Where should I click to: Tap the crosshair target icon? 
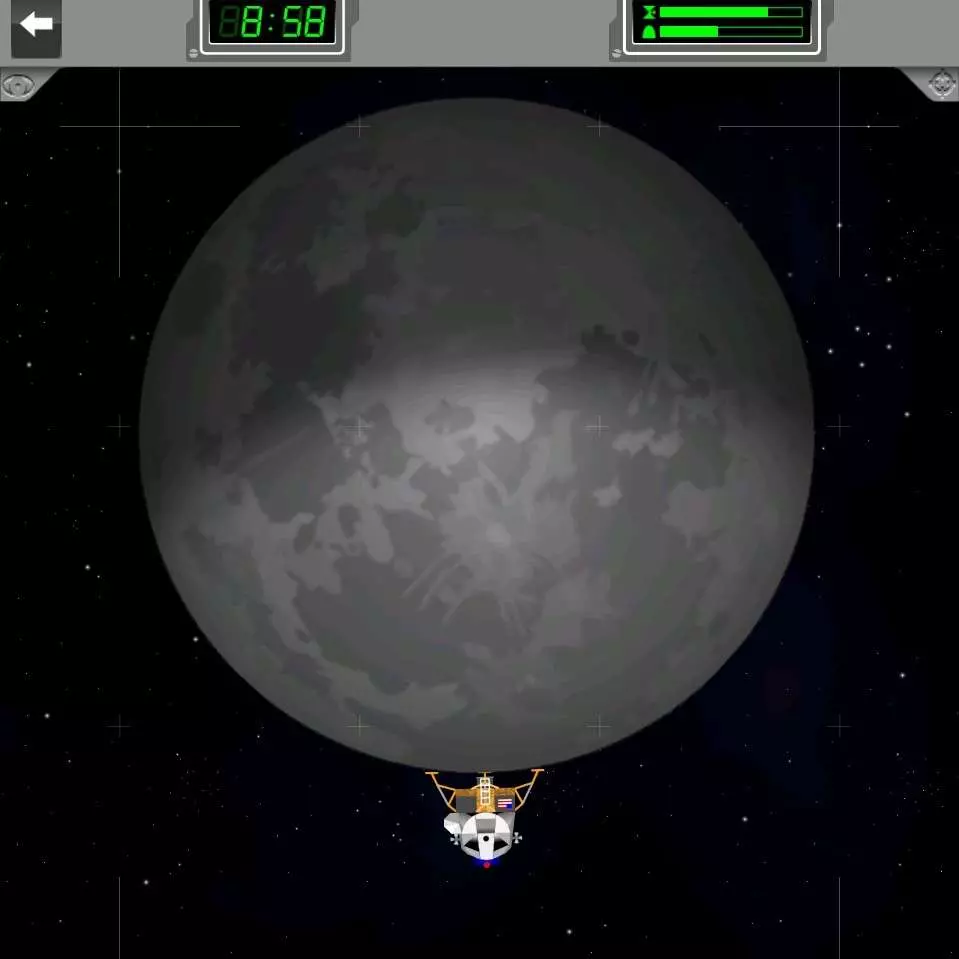[941, 83]
